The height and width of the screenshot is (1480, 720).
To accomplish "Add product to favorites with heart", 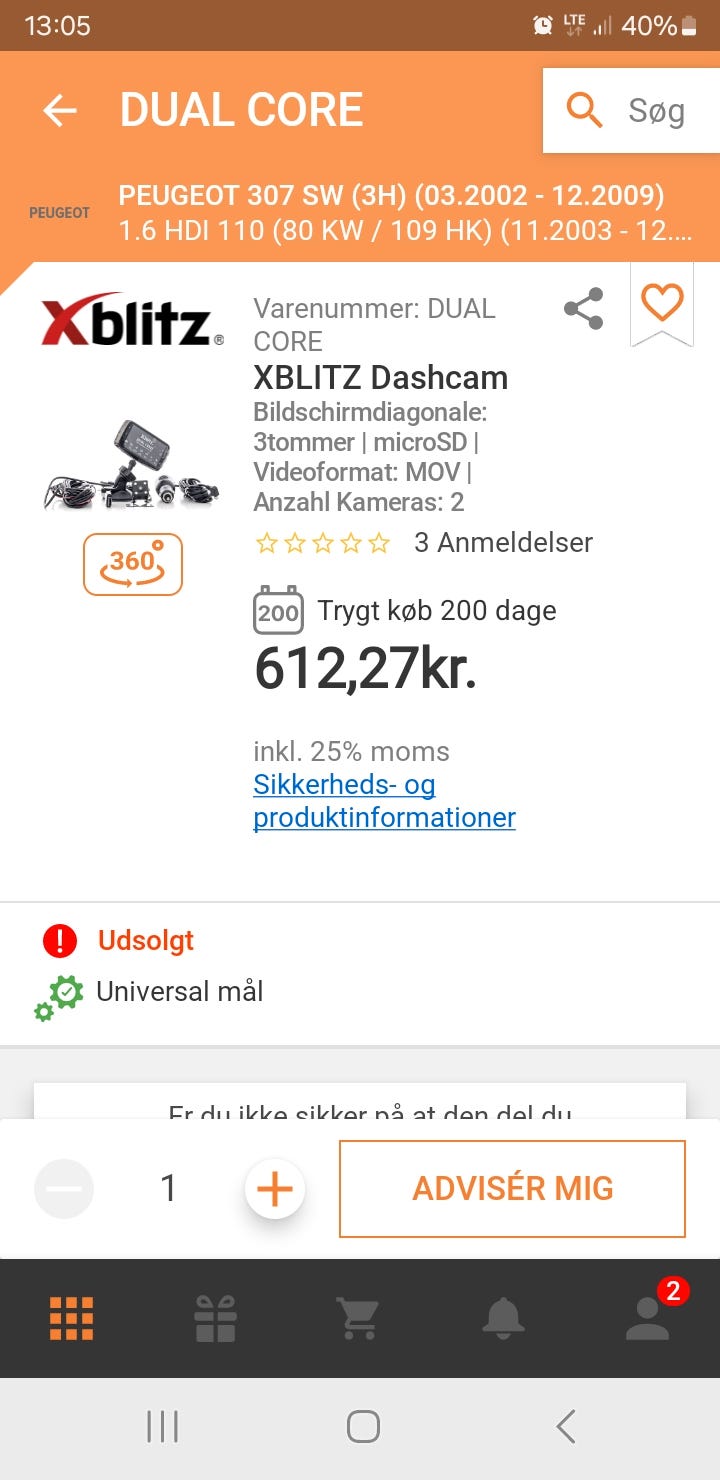I will tap(662, 303).
